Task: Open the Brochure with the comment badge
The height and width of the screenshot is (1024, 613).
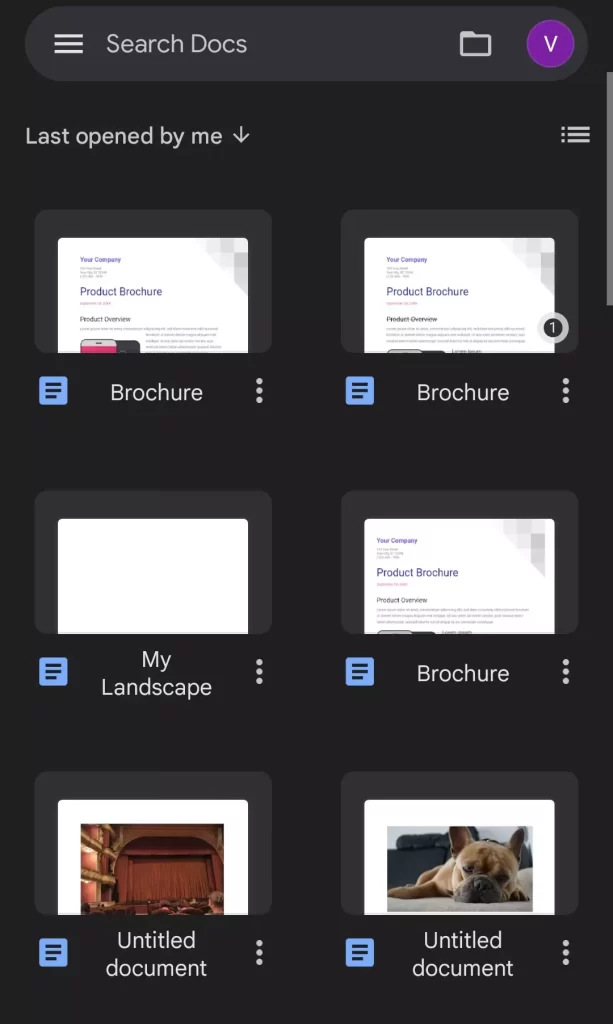Action: [x=459, y=294]
